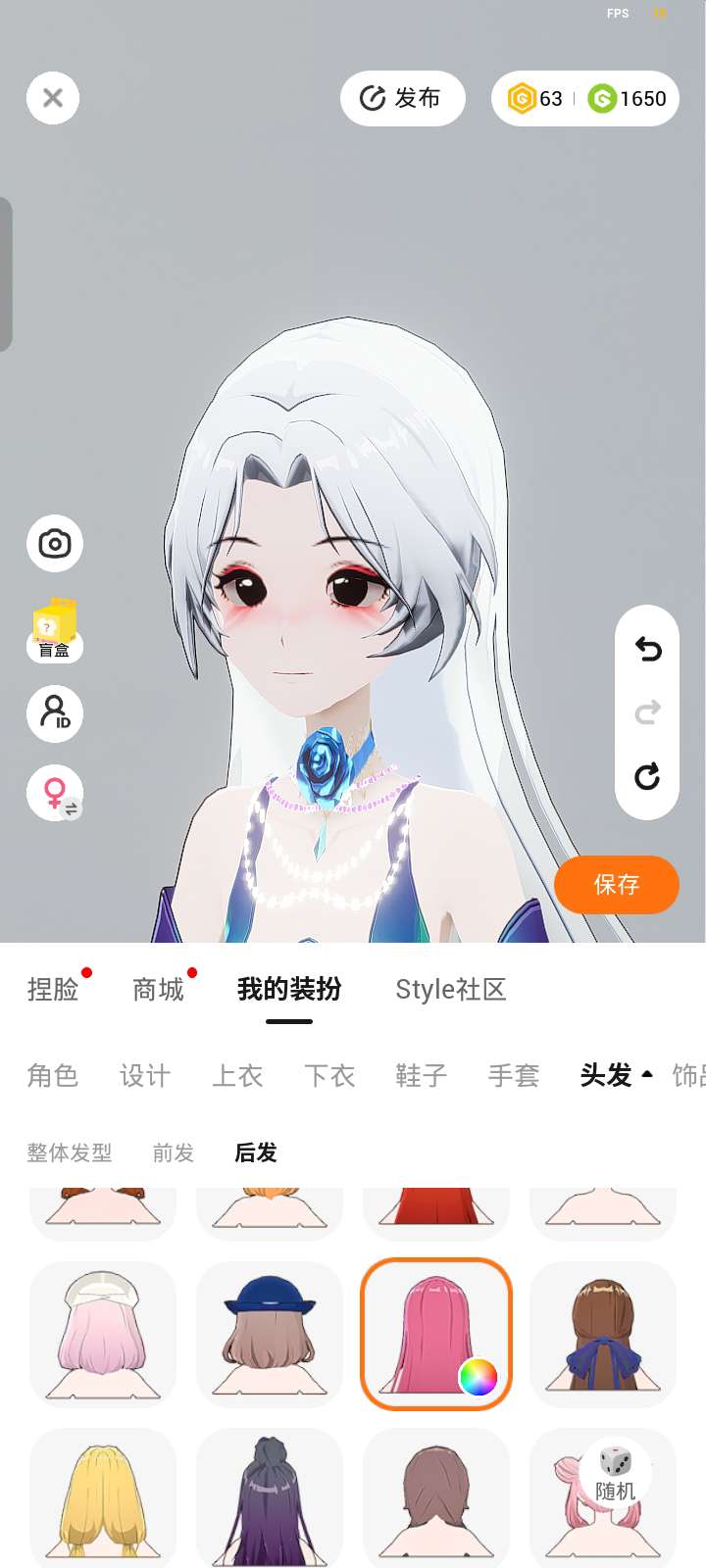Collapse the 头发 category arrow
Screen dimensions: 706x1568
coord(646,1075)
